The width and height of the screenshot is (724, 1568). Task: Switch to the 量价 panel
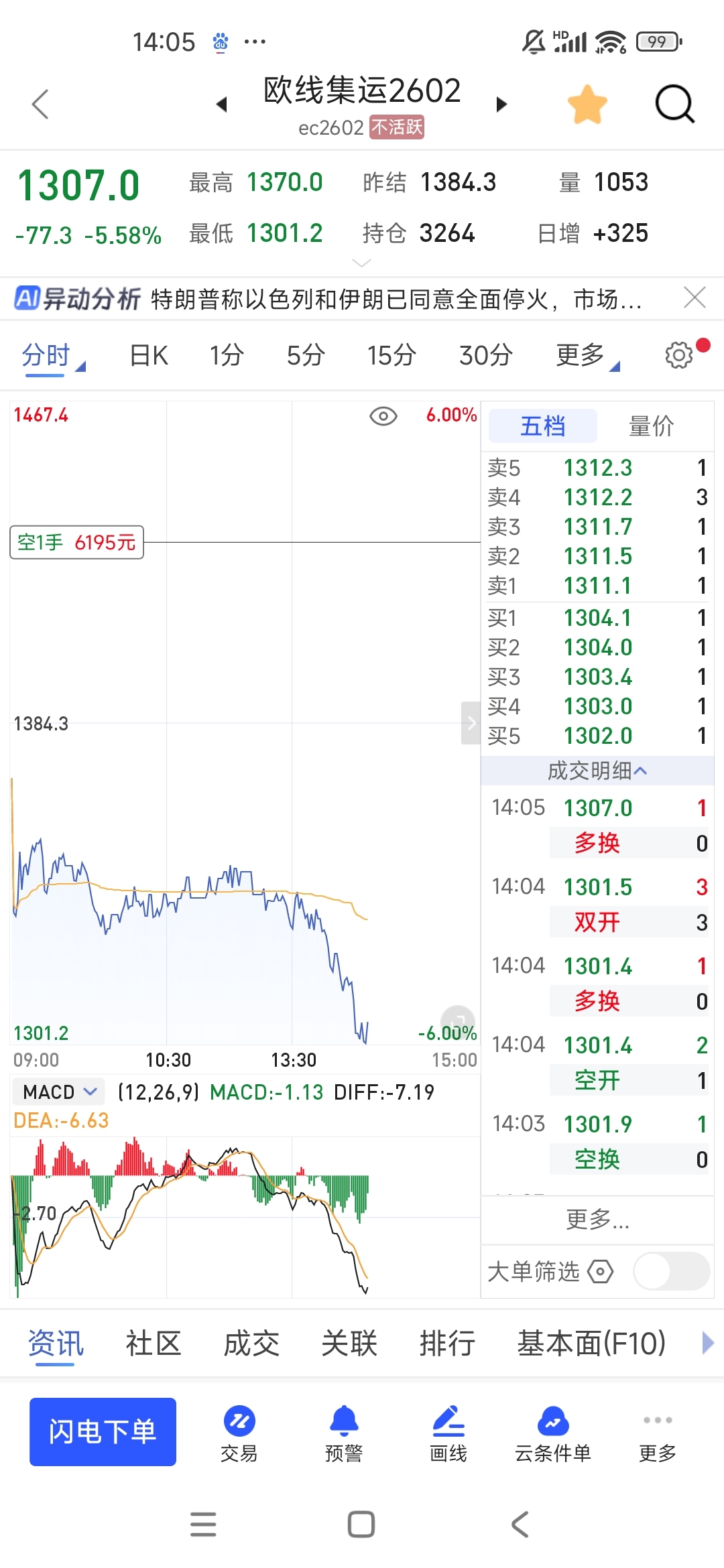pos(651,426)
